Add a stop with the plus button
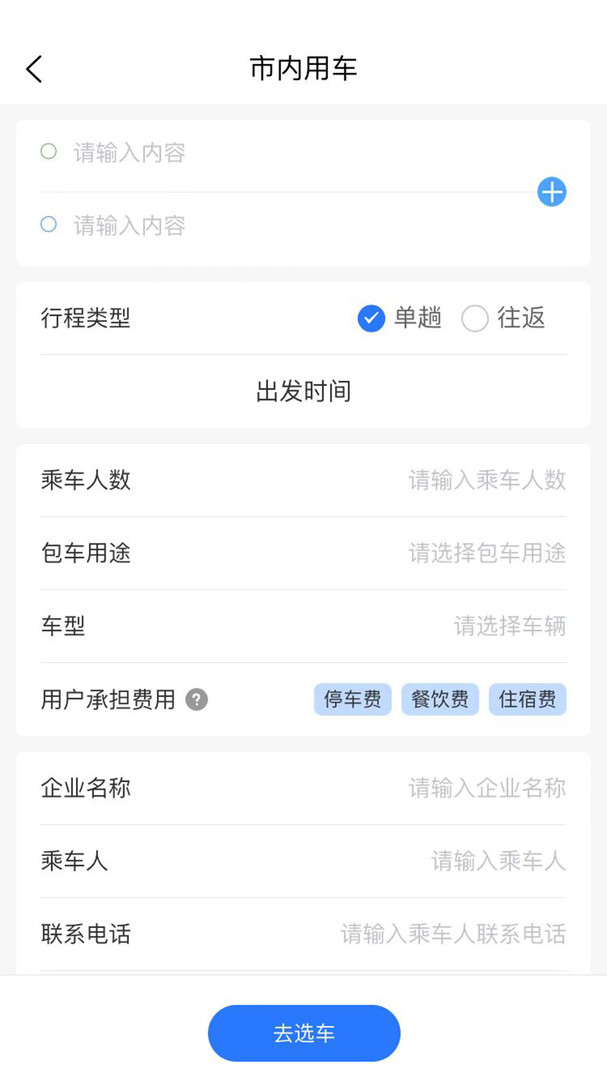Viewport: 607px width, 1080px height. tap(551, 192)
